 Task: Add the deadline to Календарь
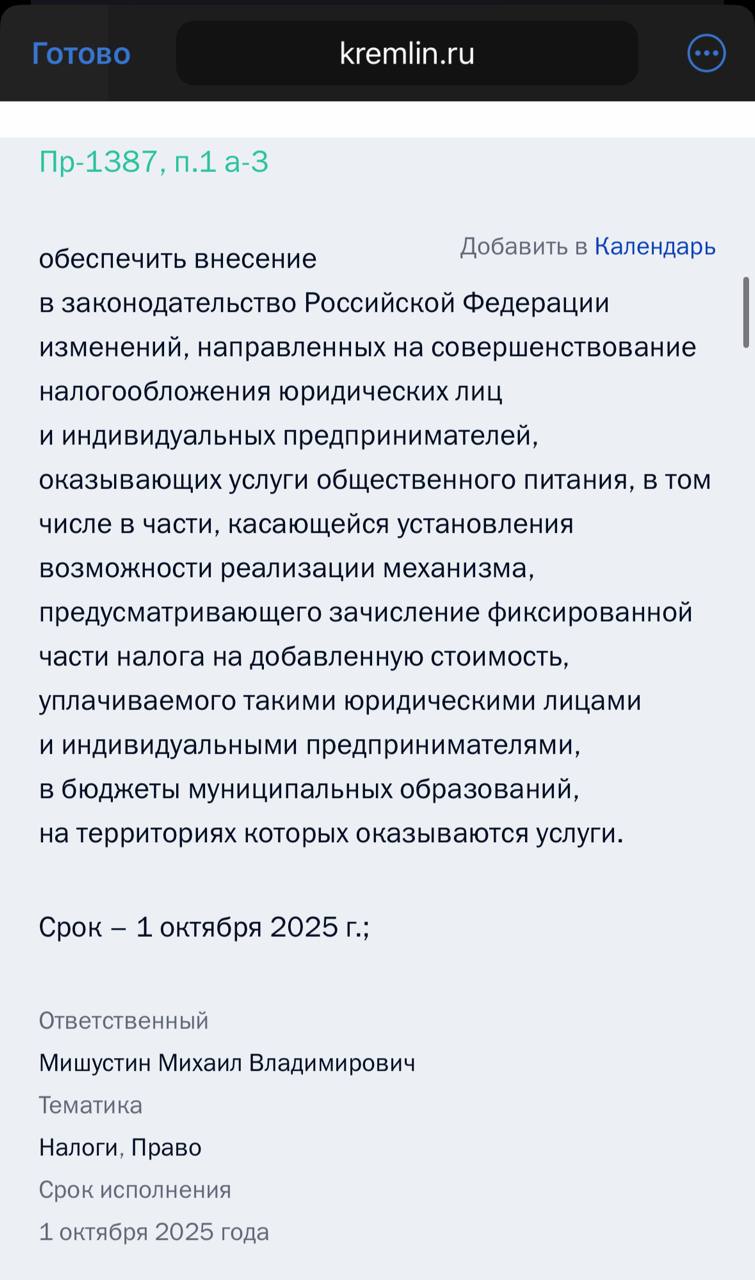[654, 246]
